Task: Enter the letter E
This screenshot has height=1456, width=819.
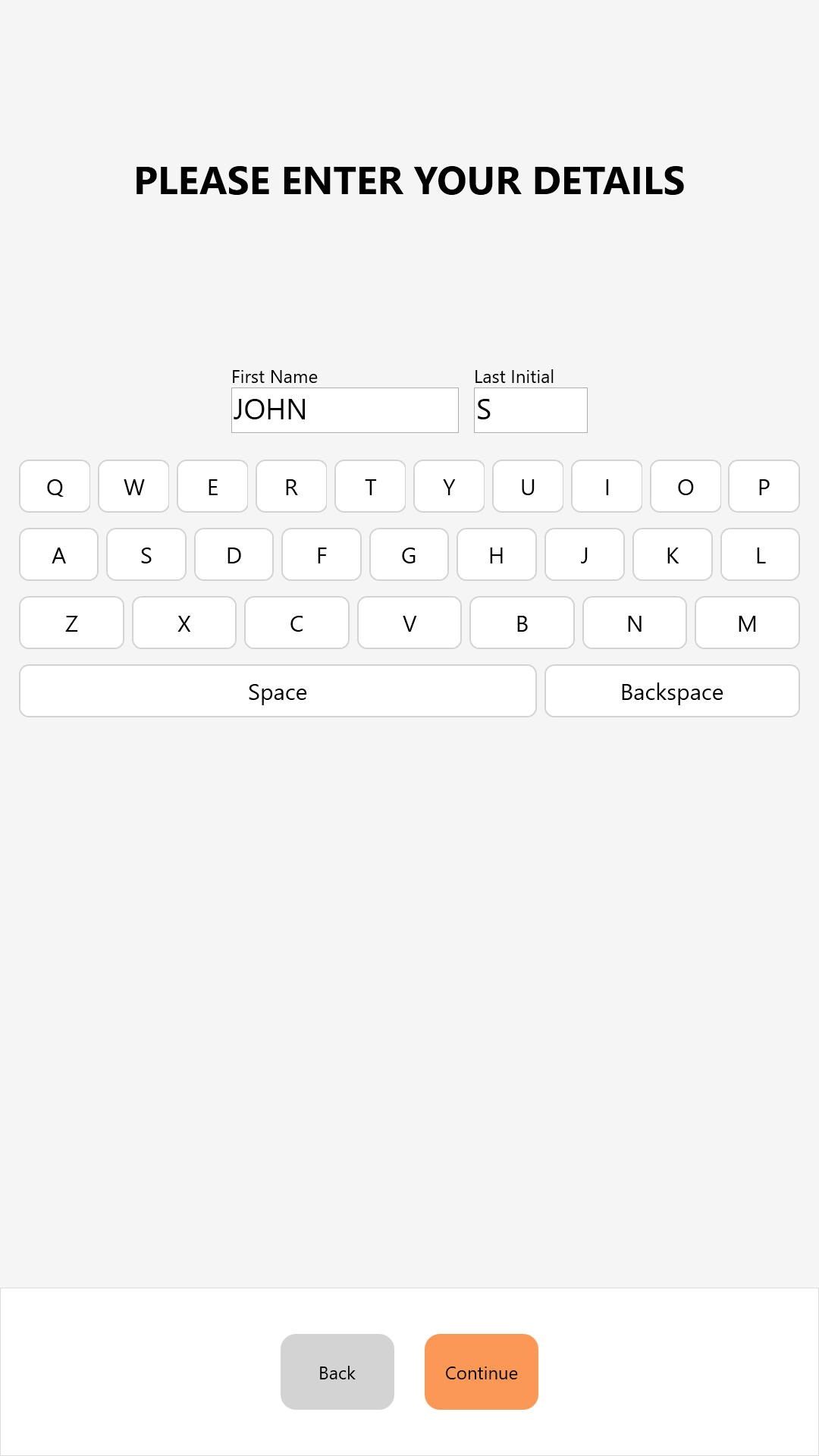Action: pyautogui.click(x=212, y=486)
